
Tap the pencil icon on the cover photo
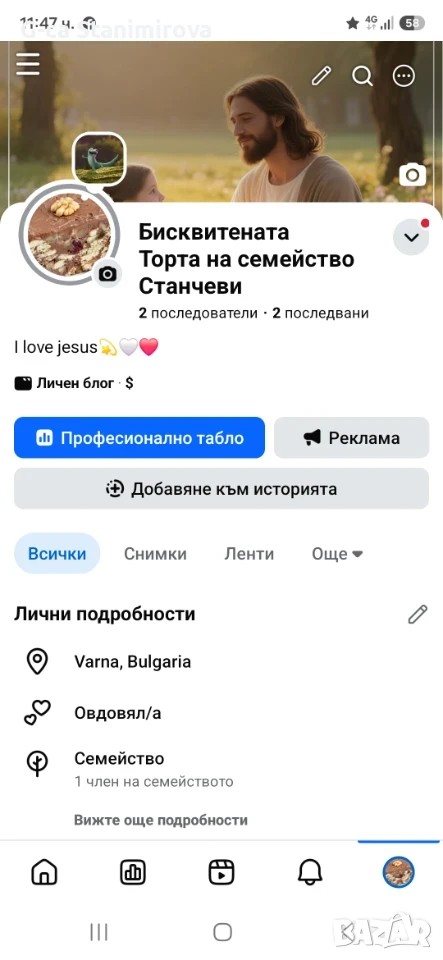click(321, 76)
